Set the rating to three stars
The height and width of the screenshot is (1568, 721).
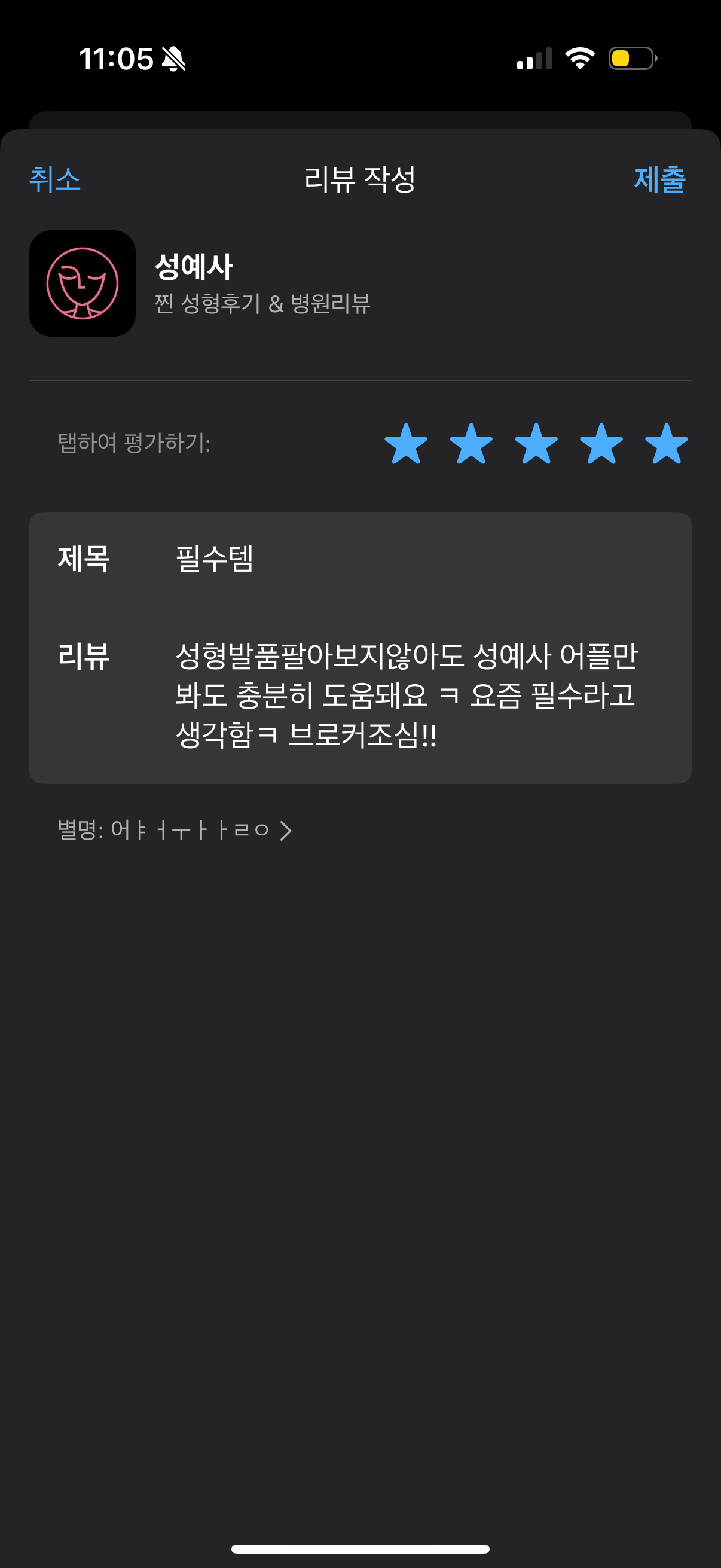pyautogui.click(x=536, y=444)
